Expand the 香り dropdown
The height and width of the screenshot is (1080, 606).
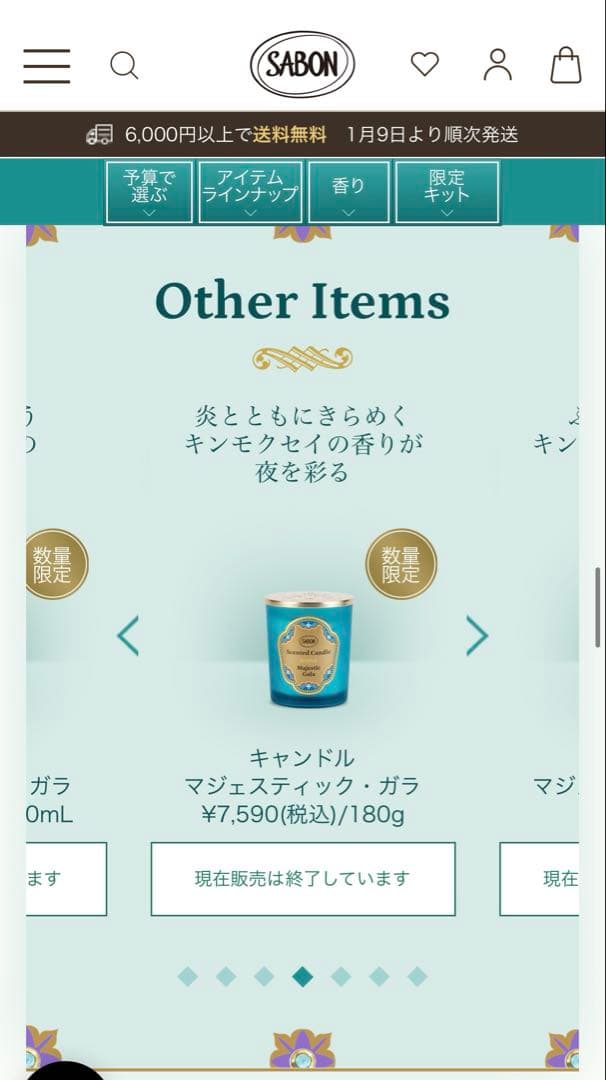click(x=348, y=192)
